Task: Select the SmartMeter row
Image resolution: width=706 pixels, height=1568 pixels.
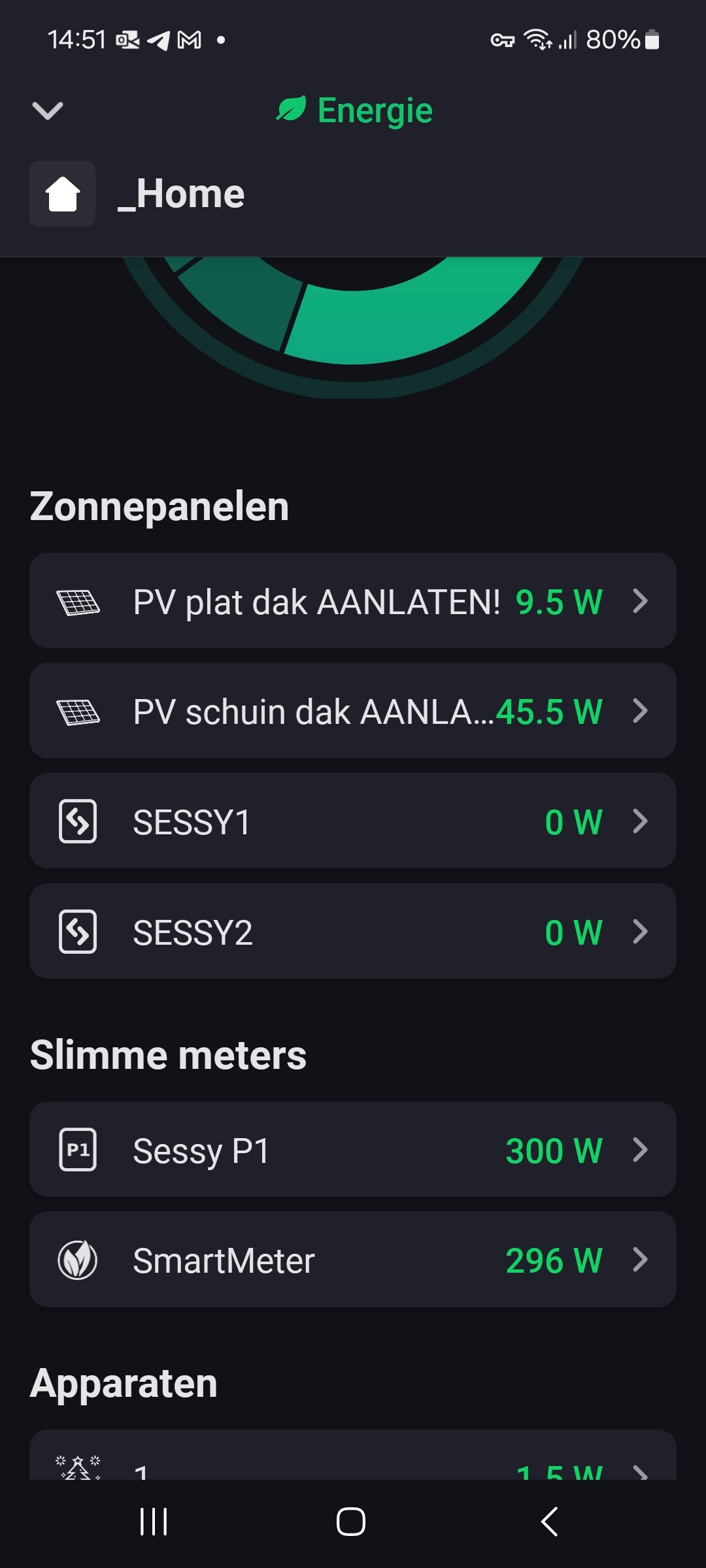Action: (x=353, y=1260)
